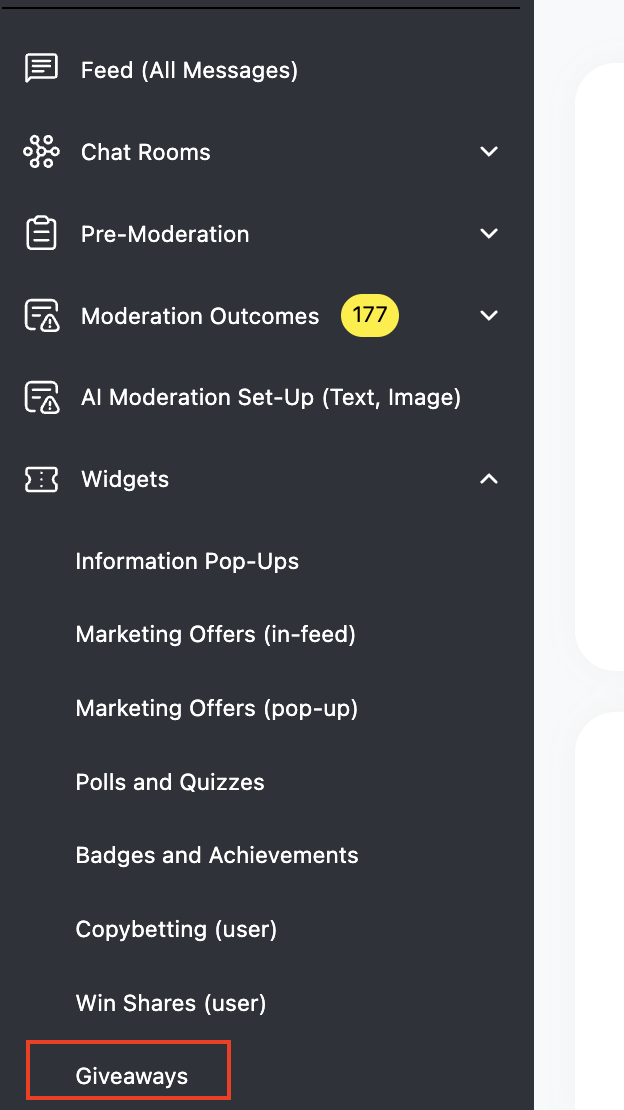This screenshot has width=624, height=1110.
Task: Open Copybetting (user)
Action: 176,929
